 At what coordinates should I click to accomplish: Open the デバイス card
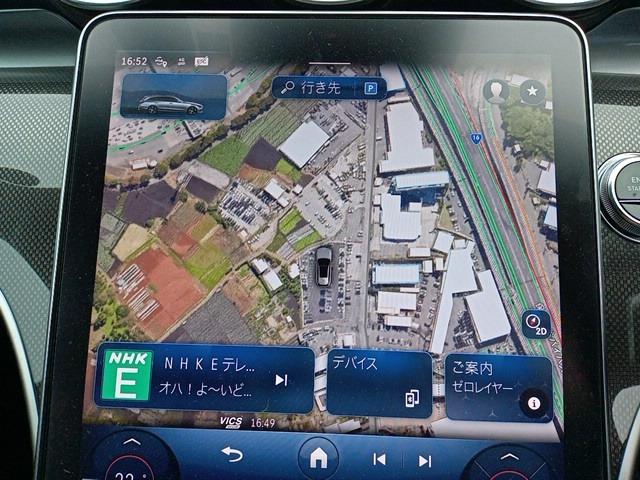pos(379,383)
